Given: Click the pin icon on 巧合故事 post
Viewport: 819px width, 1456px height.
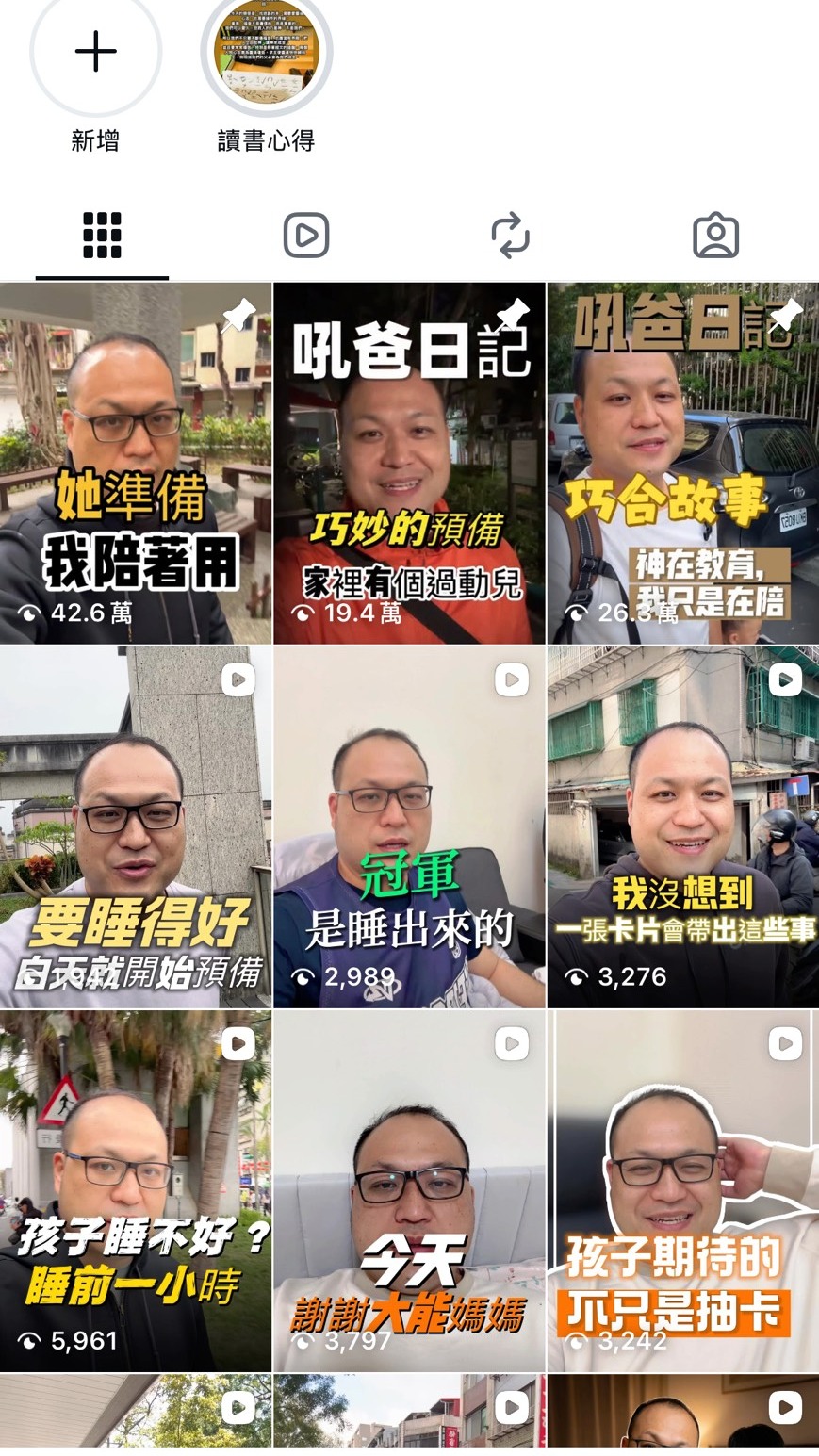Looking at the screenshot, I should pos(784,316).
